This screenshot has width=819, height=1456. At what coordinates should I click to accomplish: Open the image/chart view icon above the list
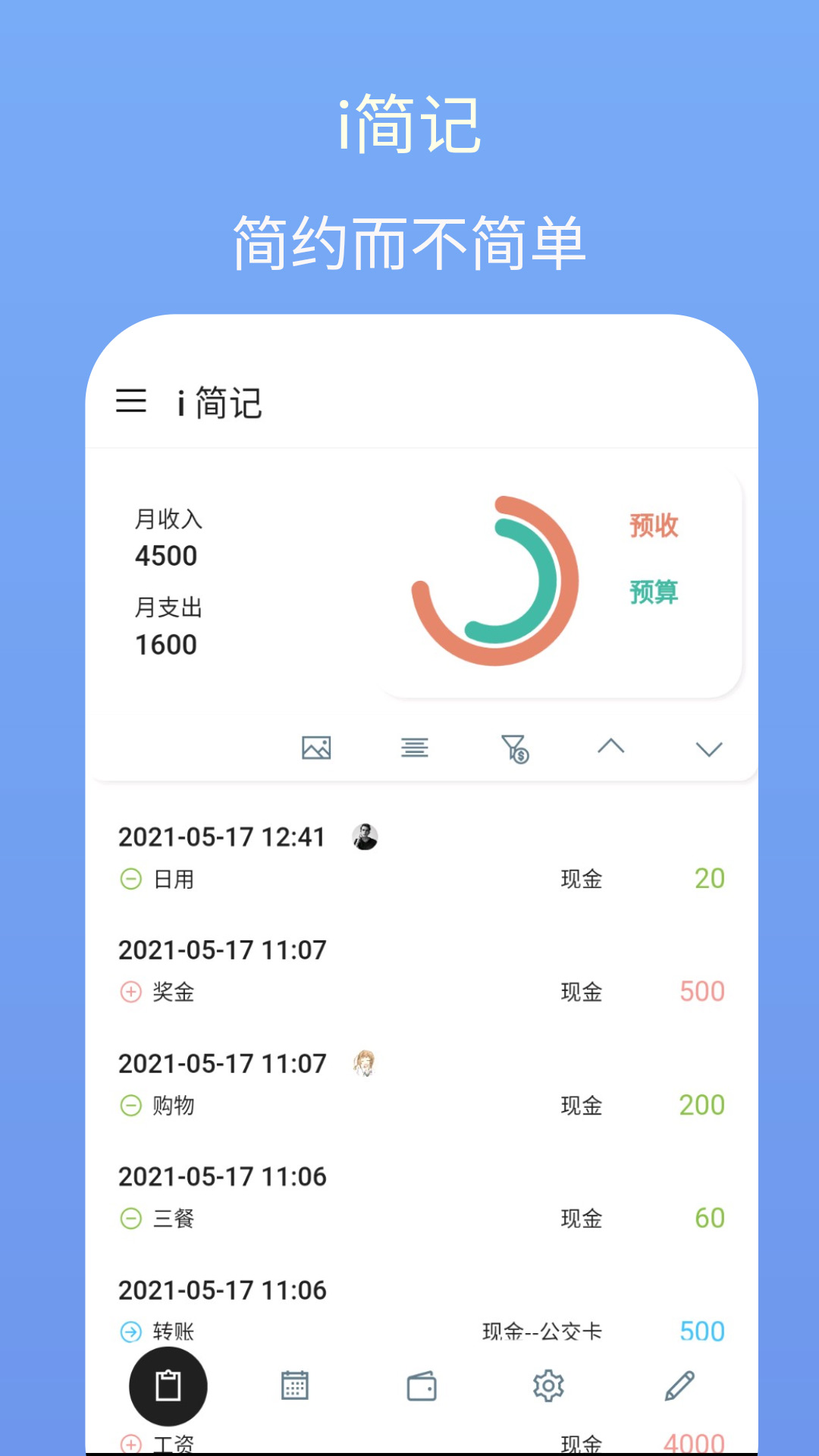[x=316, y=748]
